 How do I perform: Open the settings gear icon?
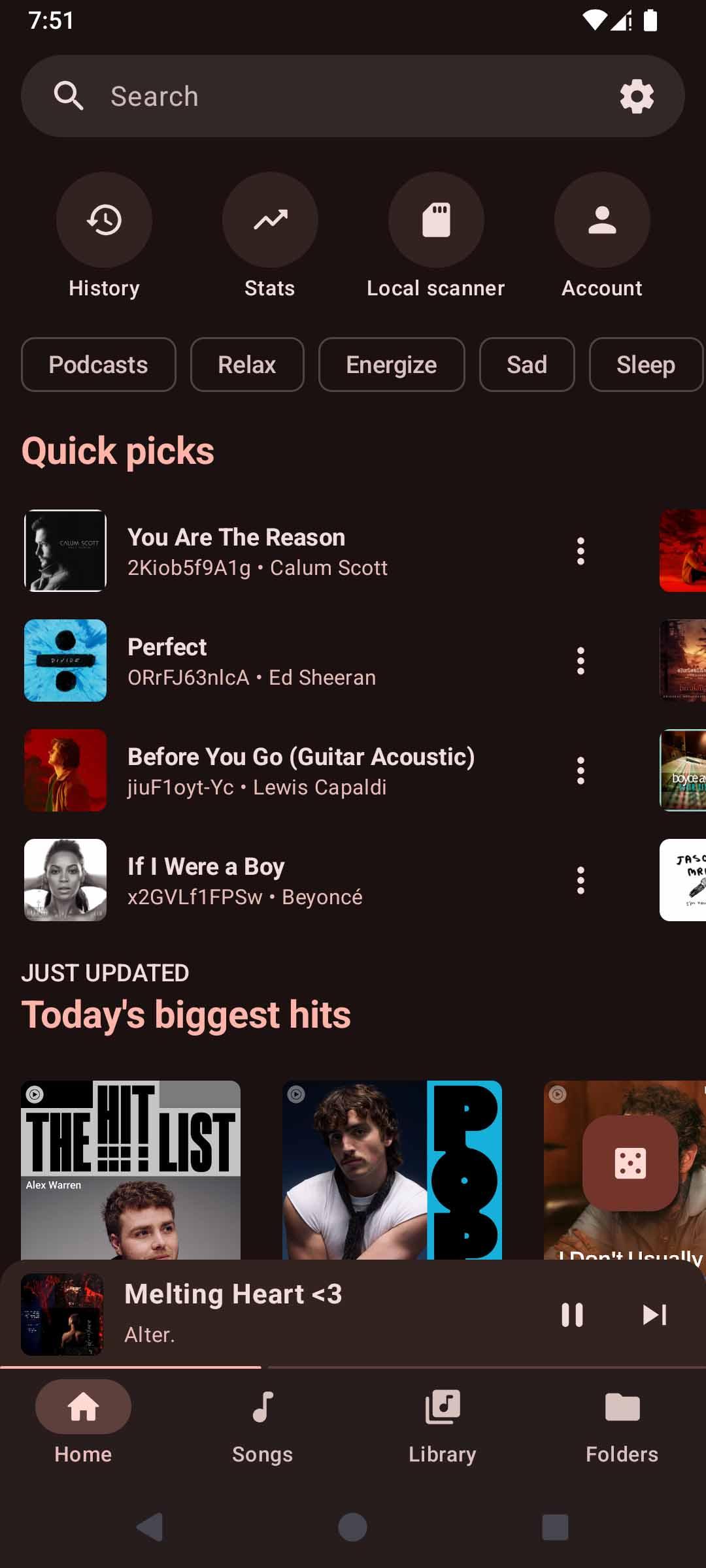tap(637, 97)
